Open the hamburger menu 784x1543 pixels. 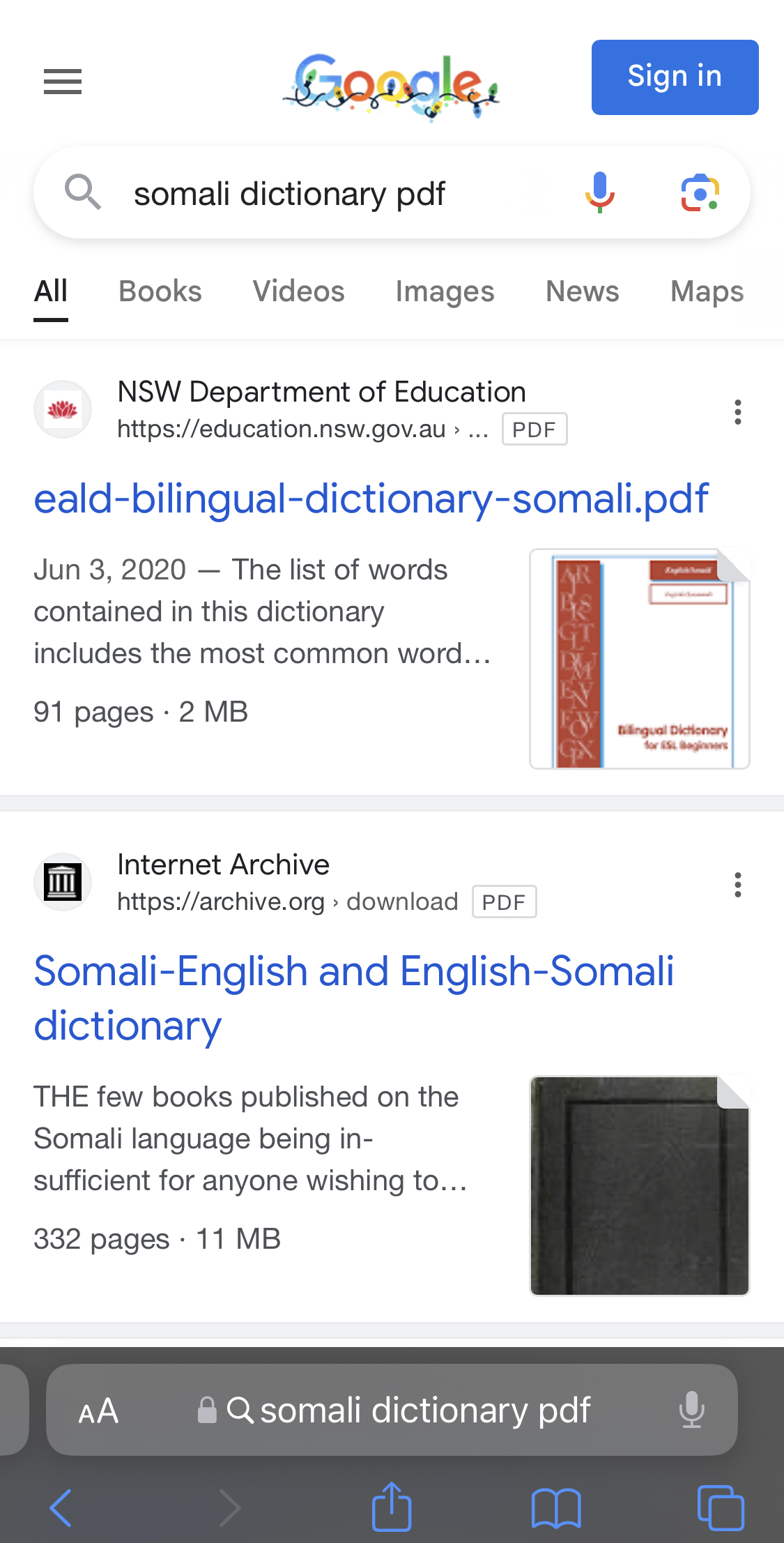coord(63,82)
